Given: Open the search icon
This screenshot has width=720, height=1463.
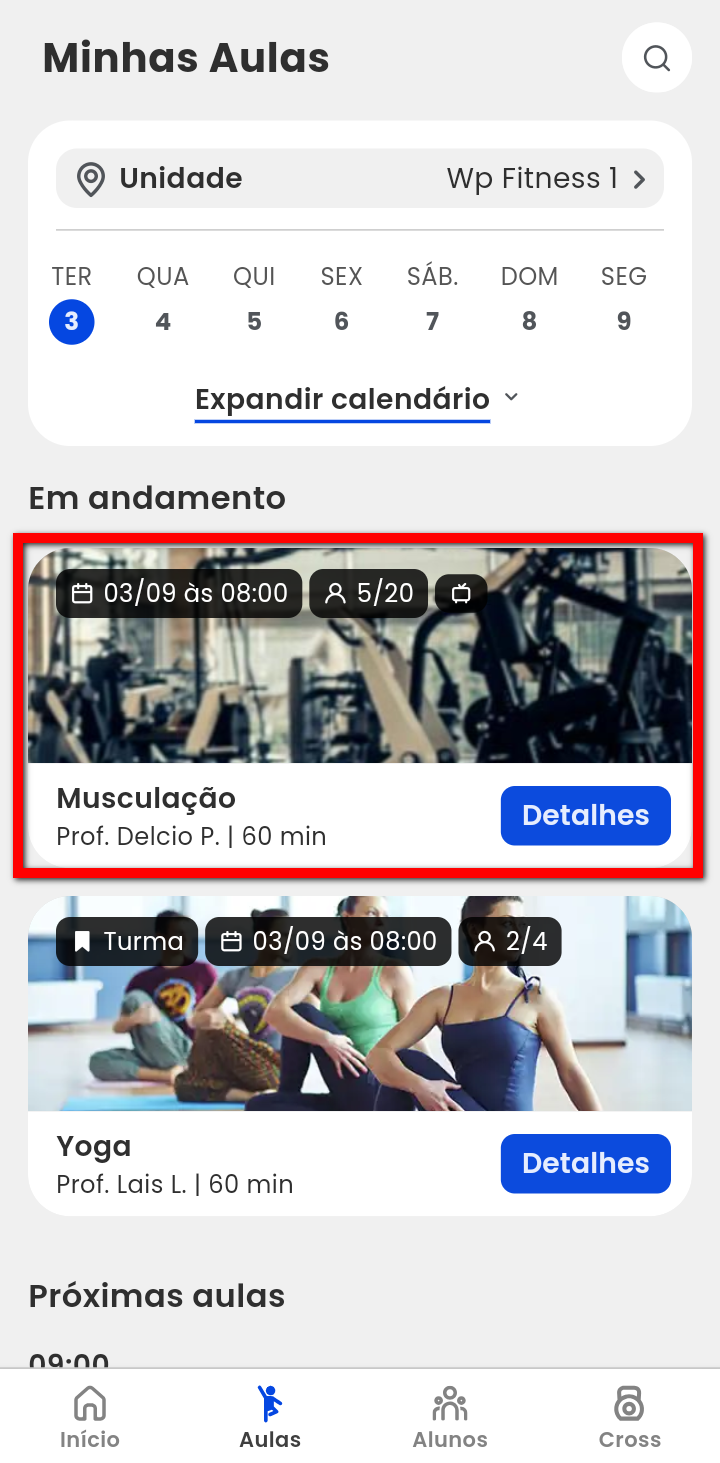Looking at the screenshot, I should point(656,58).
